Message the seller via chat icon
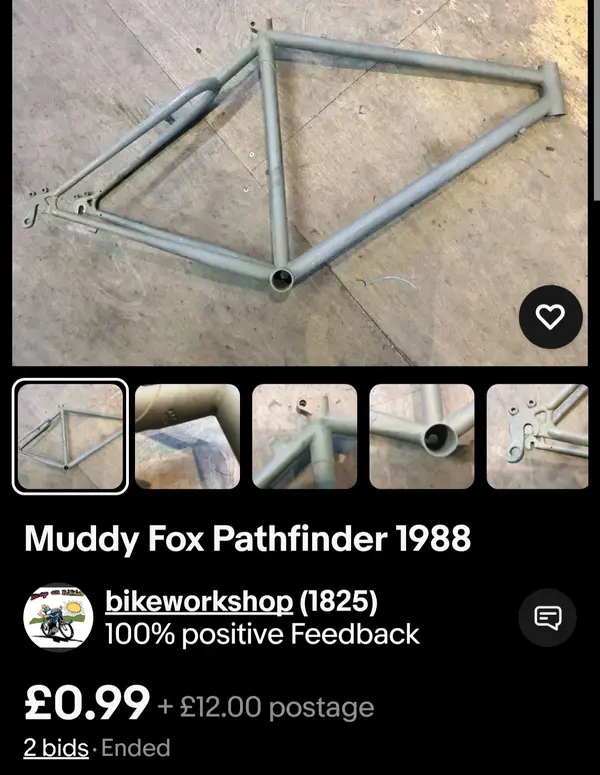Viewport: 600px width, 775px height. [548, 618]
